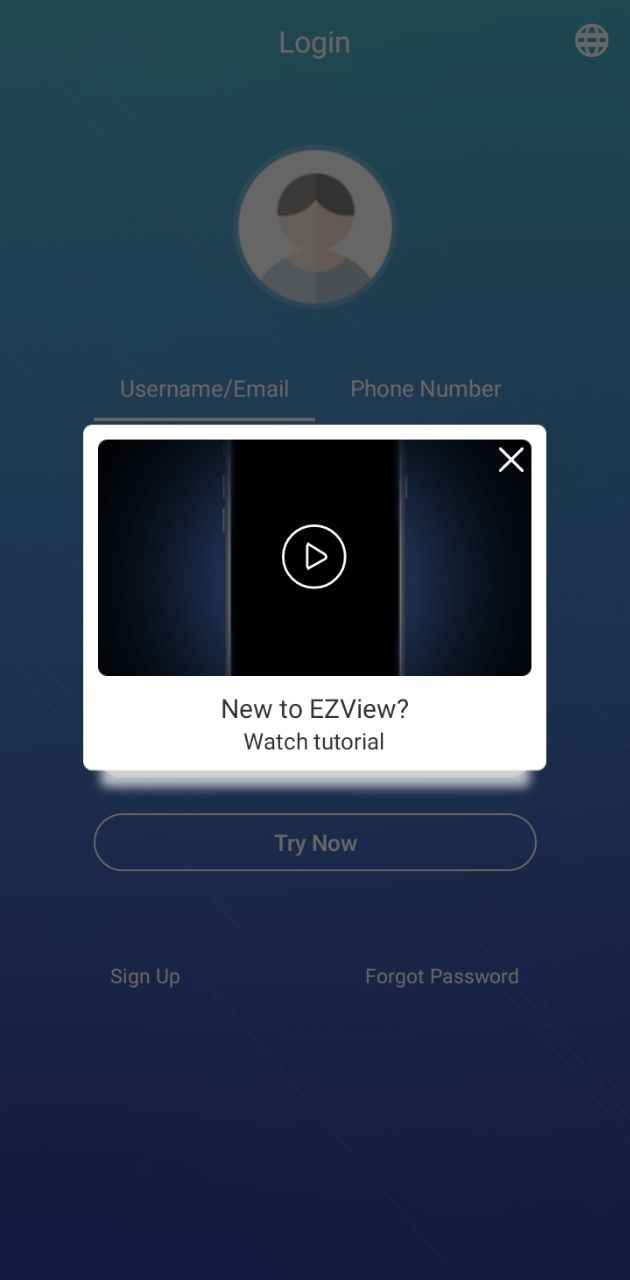
Task: Open Forgot Password
Action: point(441,976)
